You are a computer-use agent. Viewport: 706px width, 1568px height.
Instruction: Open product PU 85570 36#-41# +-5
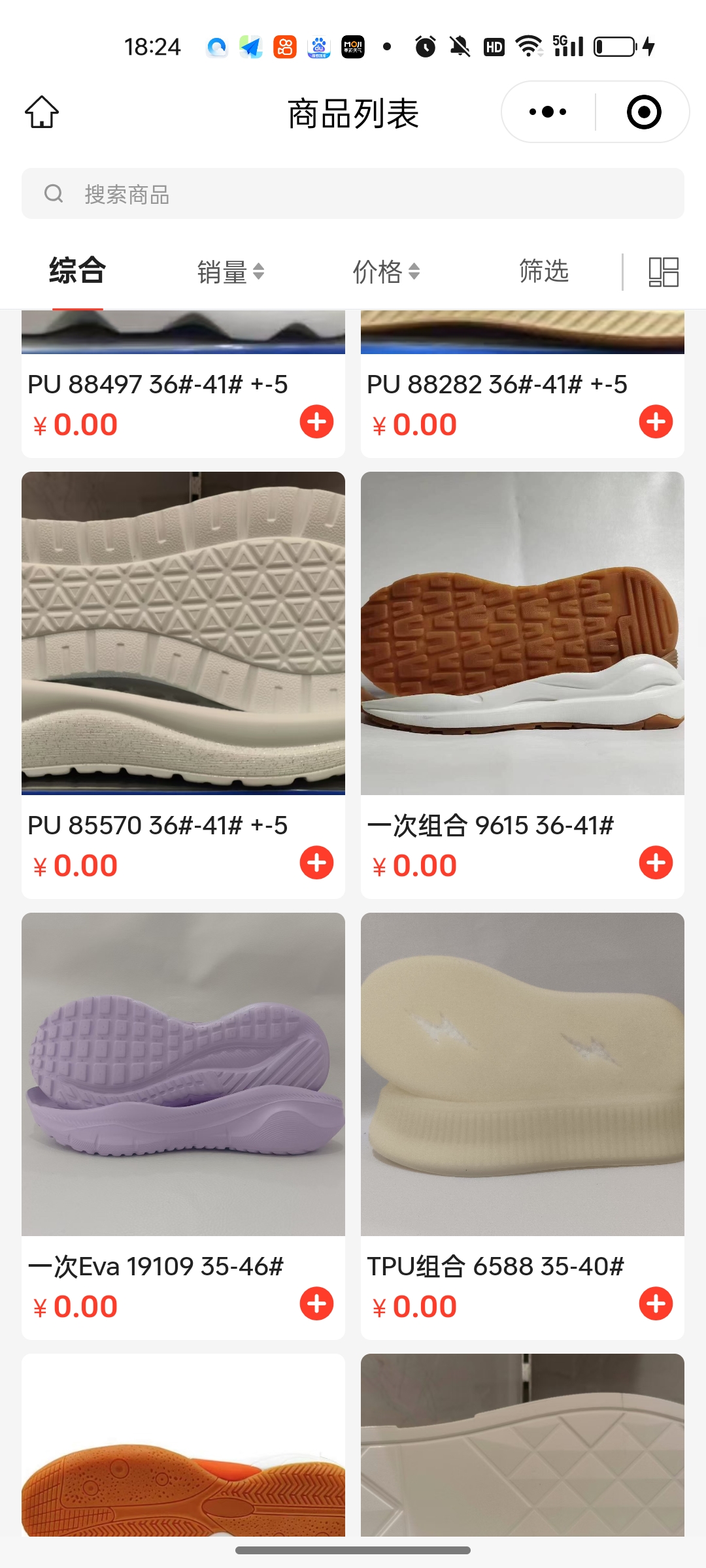coord(183,633)
